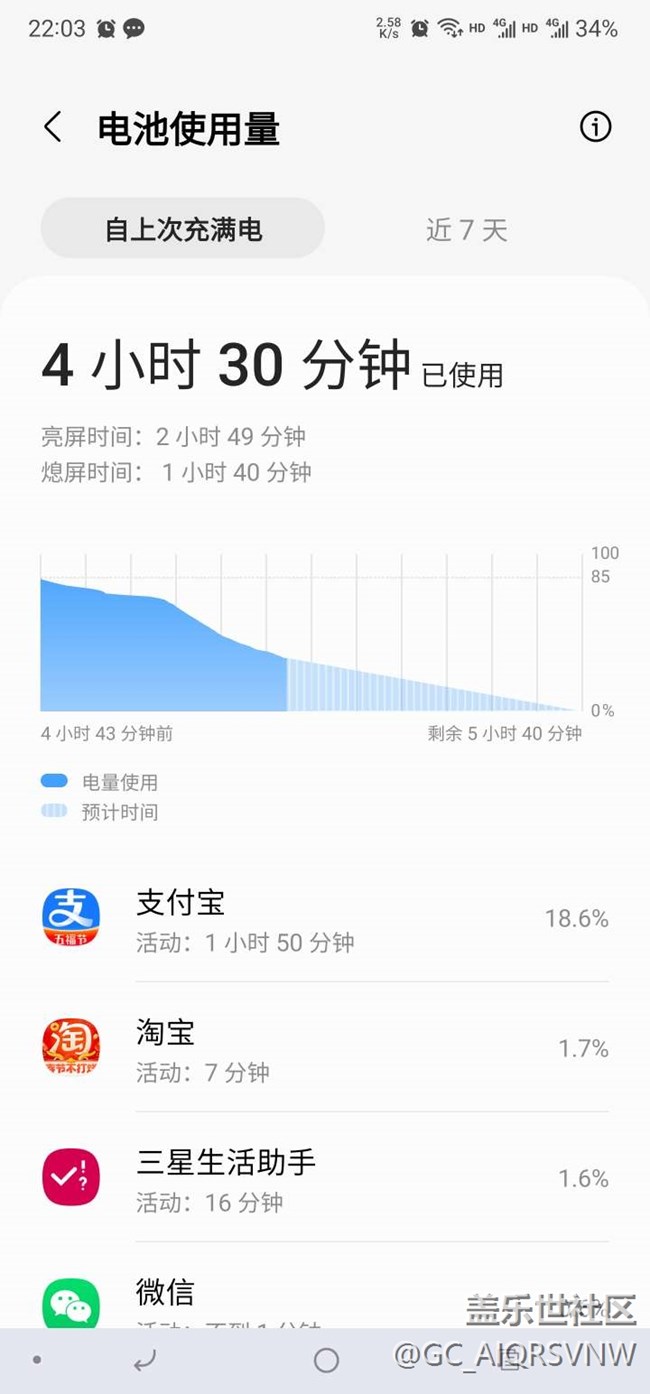Go back from the 电池使用量 screen
Viewport: 650px width, 1394px height.
tap(53, 127)
